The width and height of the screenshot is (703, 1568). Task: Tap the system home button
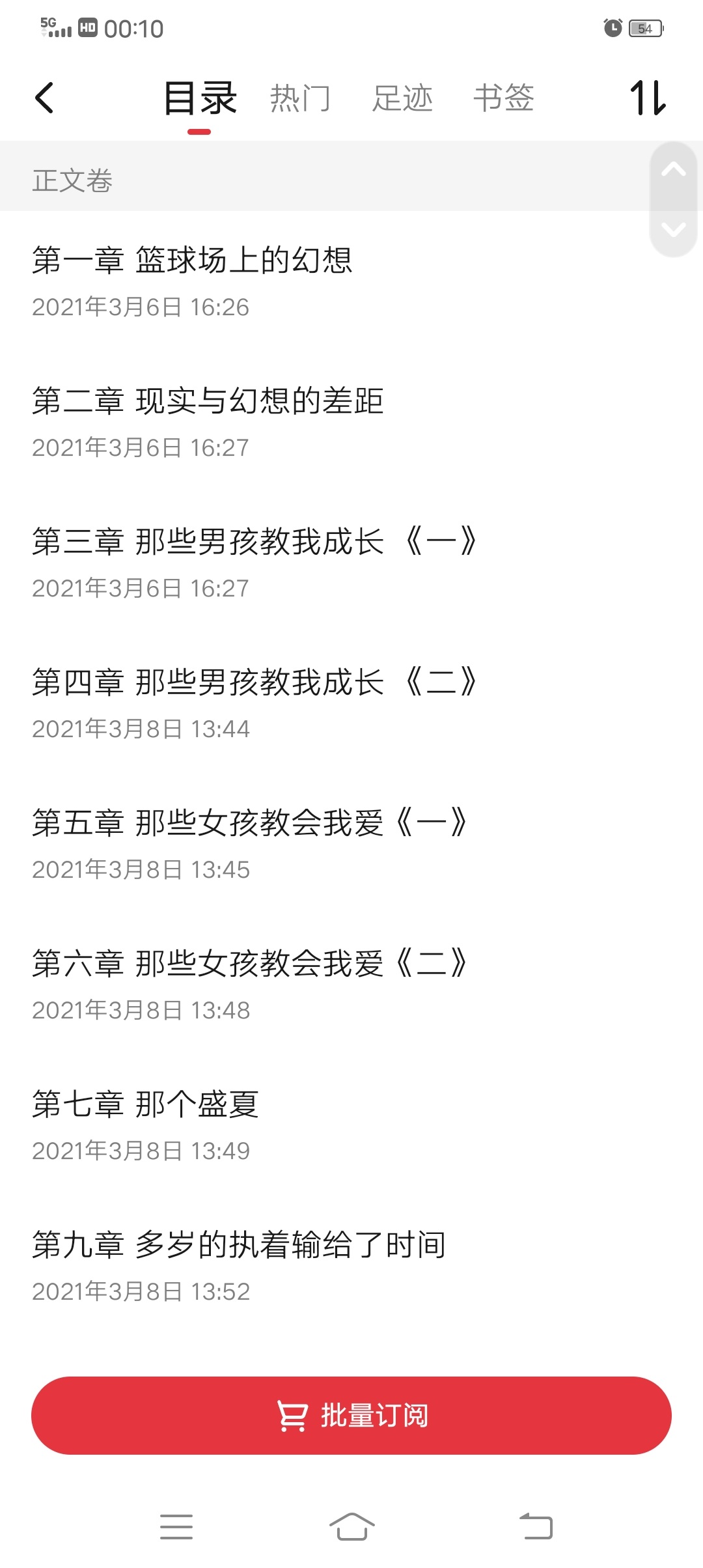tap(351, 1526)
